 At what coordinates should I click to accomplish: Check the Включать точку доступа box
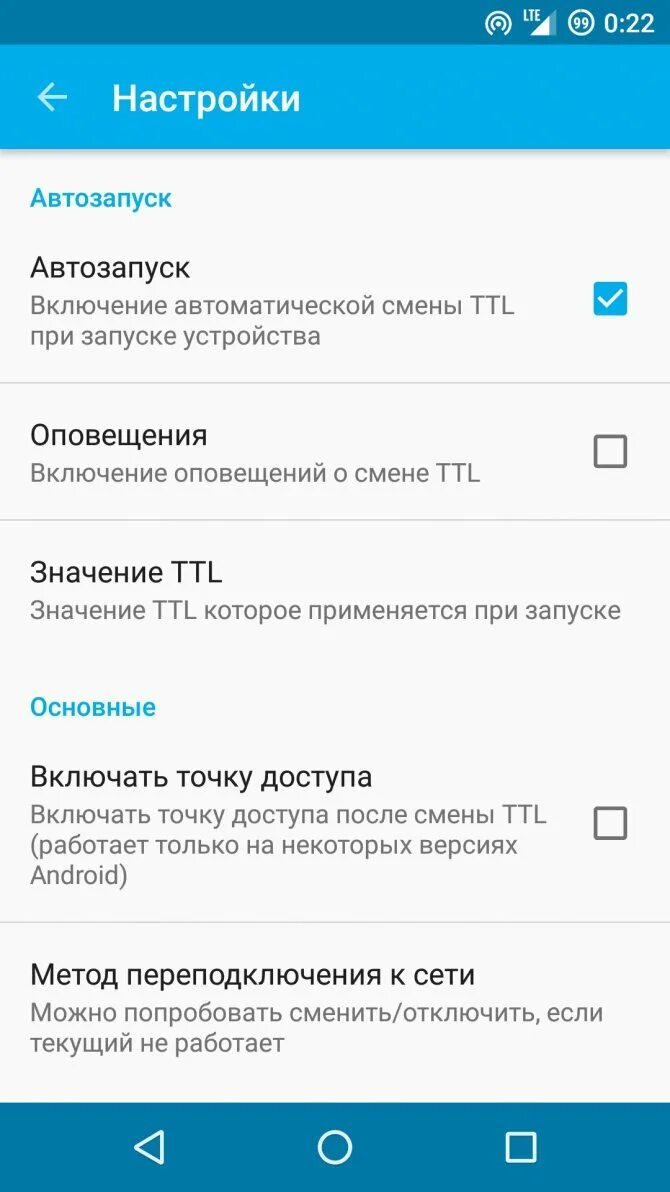pyautogui.click(x=610, y=824)
